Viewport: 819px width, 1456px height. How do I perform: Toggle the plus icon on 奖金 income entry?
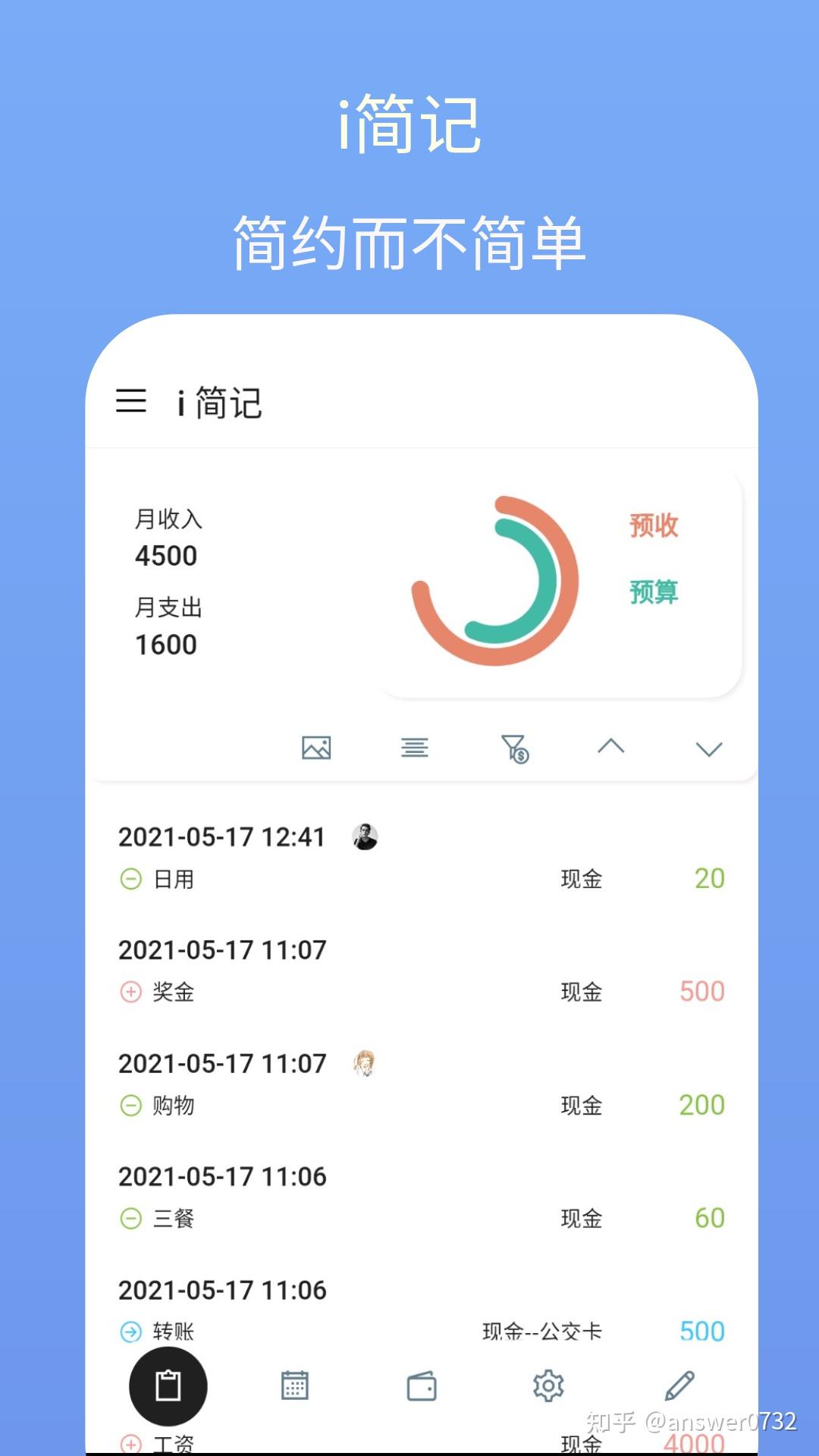click(x=131, y=992)
